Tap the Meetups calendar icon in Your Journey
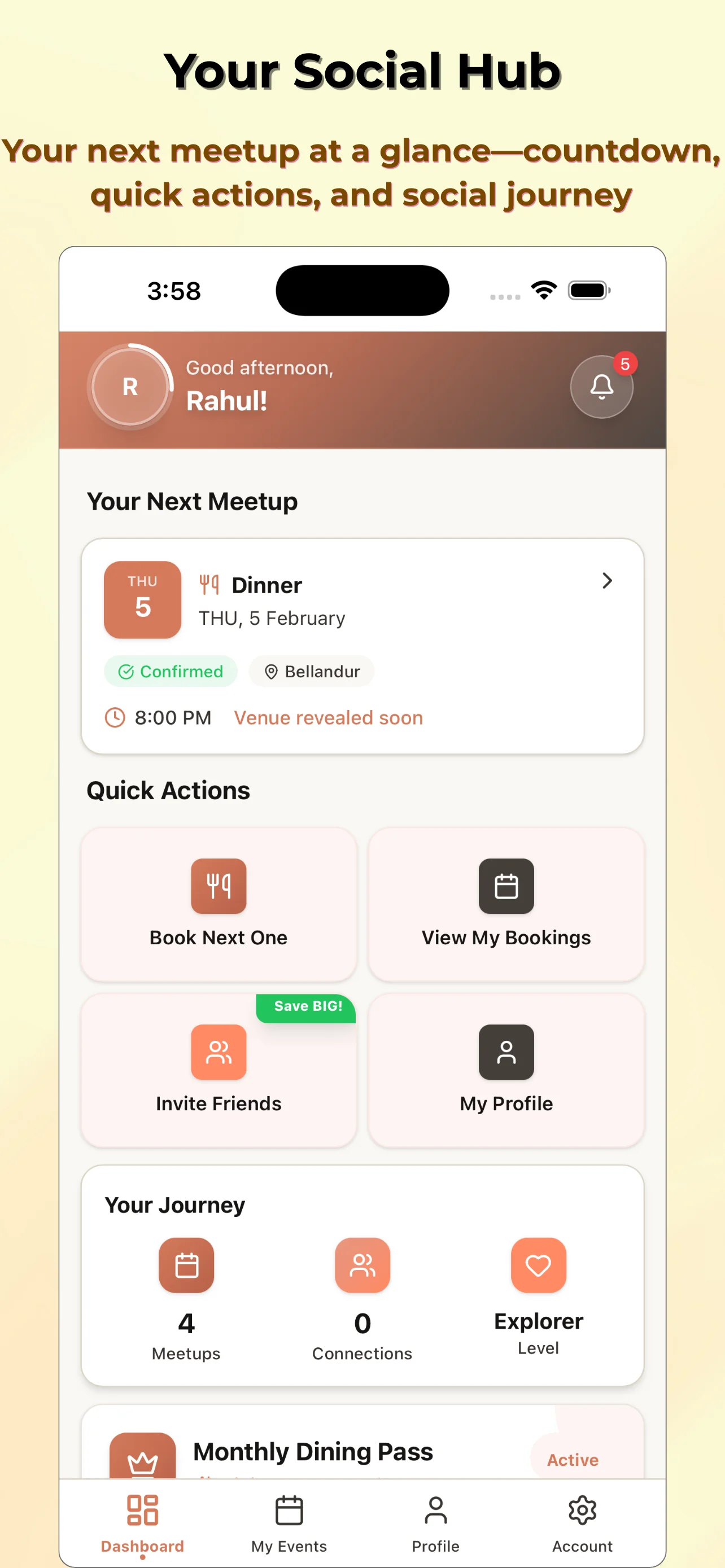 [186, 1265]
